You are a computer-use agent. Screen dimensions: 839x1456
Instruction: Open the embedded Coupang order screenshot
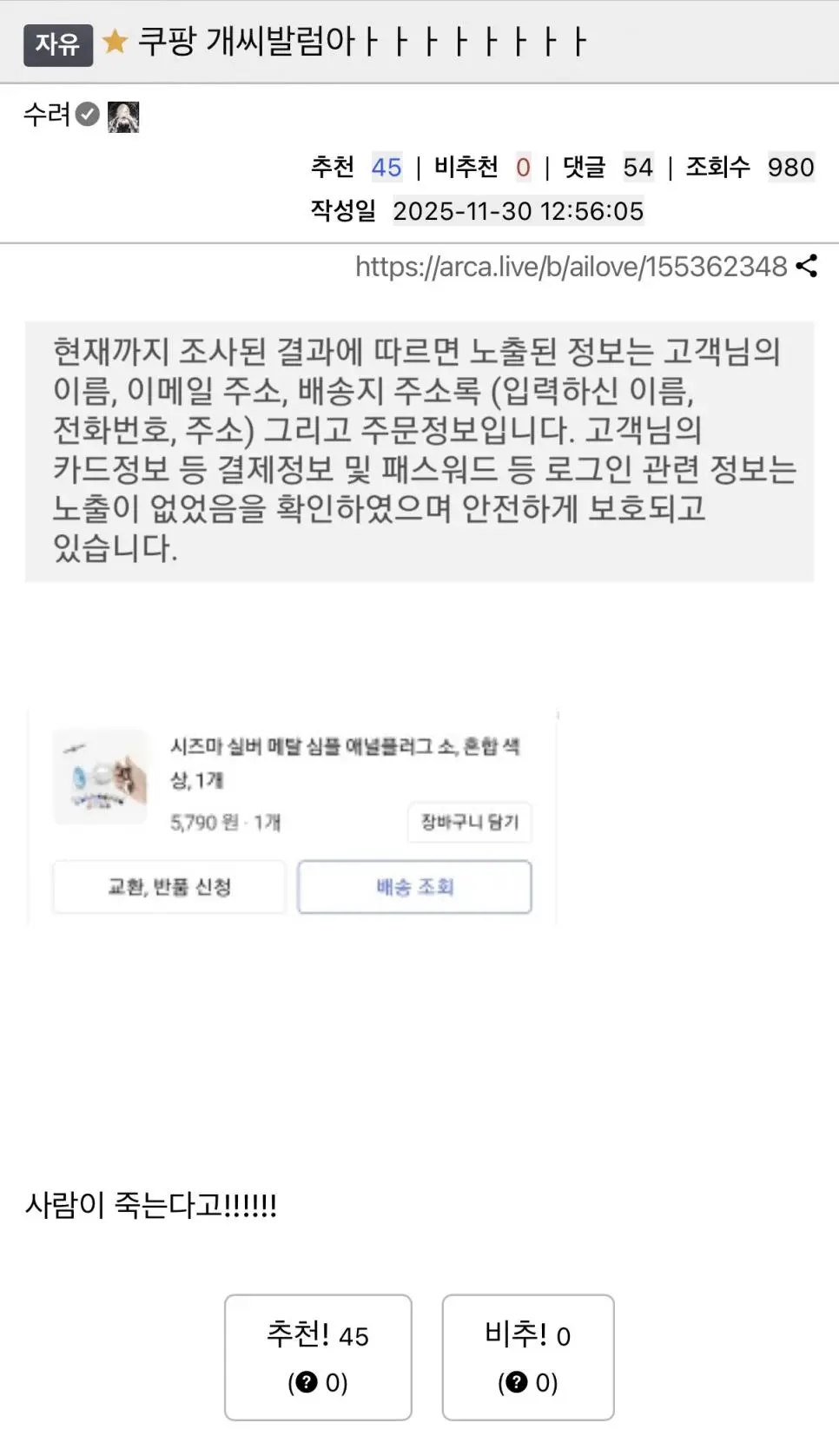(x=293, y=817)
